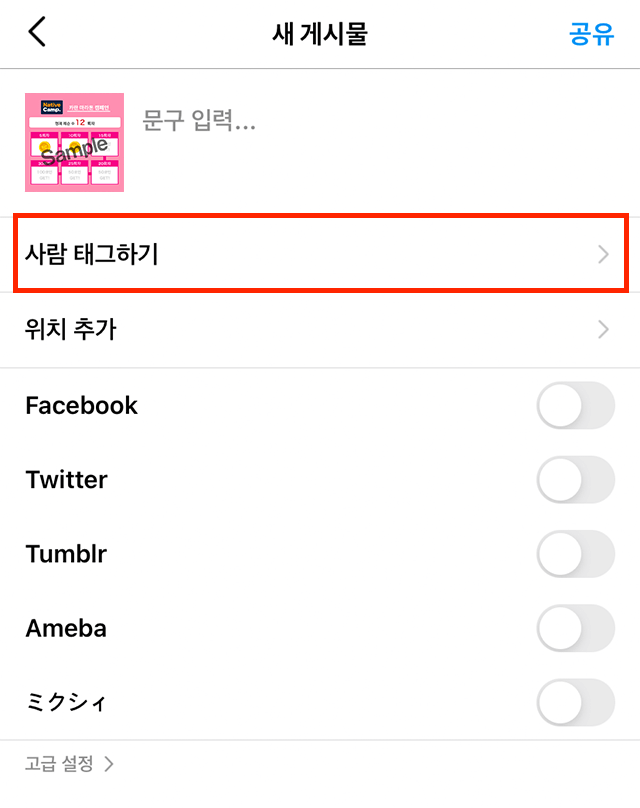This screenshot has height=808, width=640.
Task: Open 고급 설정 advanced settings
Action: point(69,764)
